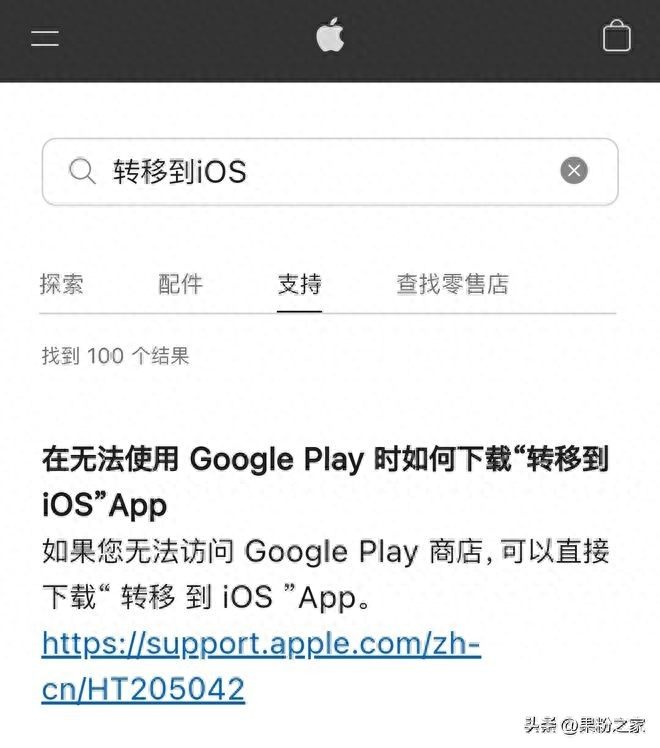
Task: Clear the search query text
Action: 574,171
